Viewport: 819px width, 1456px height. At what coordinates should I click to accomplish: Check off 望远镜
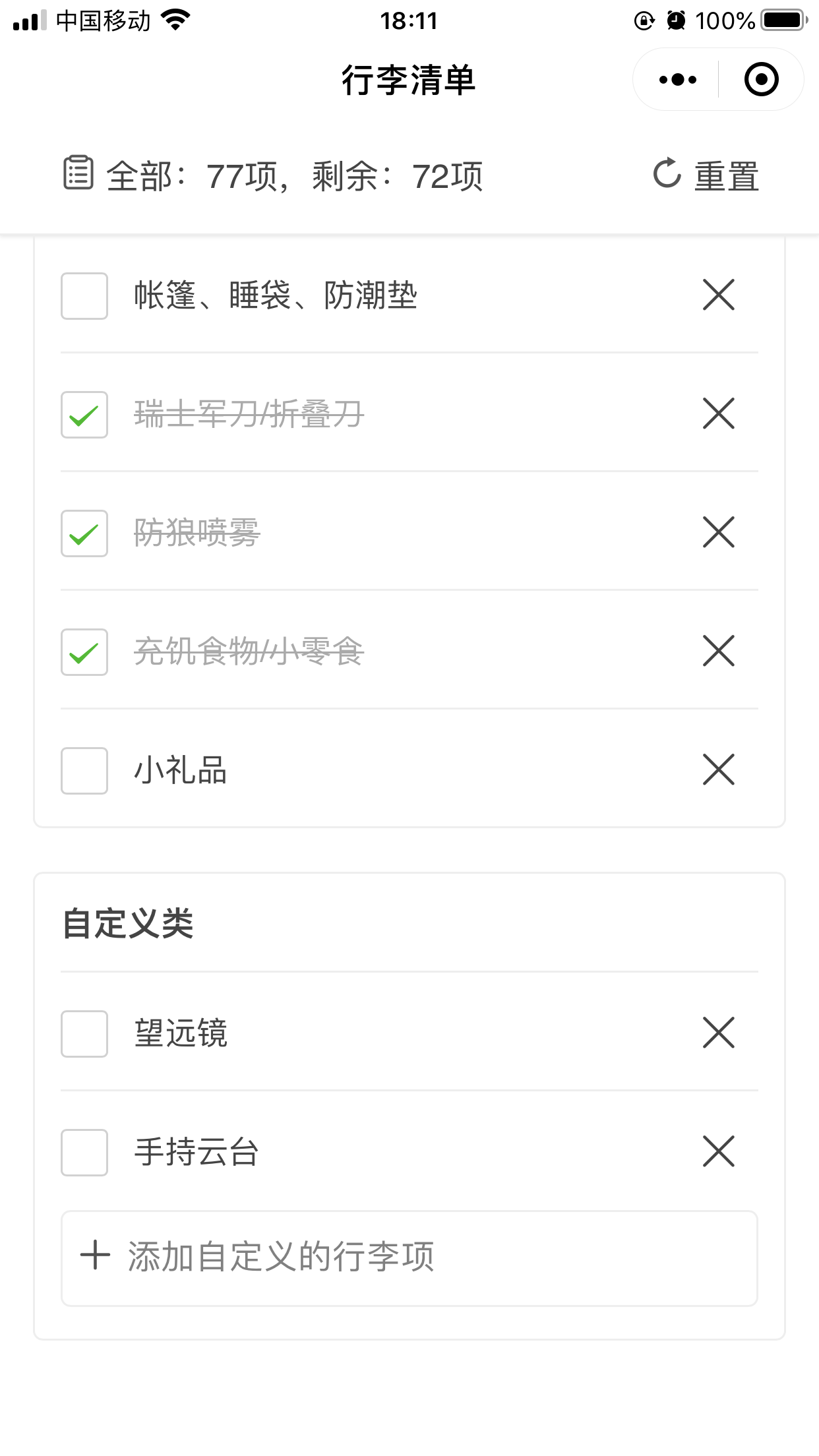84,1034
